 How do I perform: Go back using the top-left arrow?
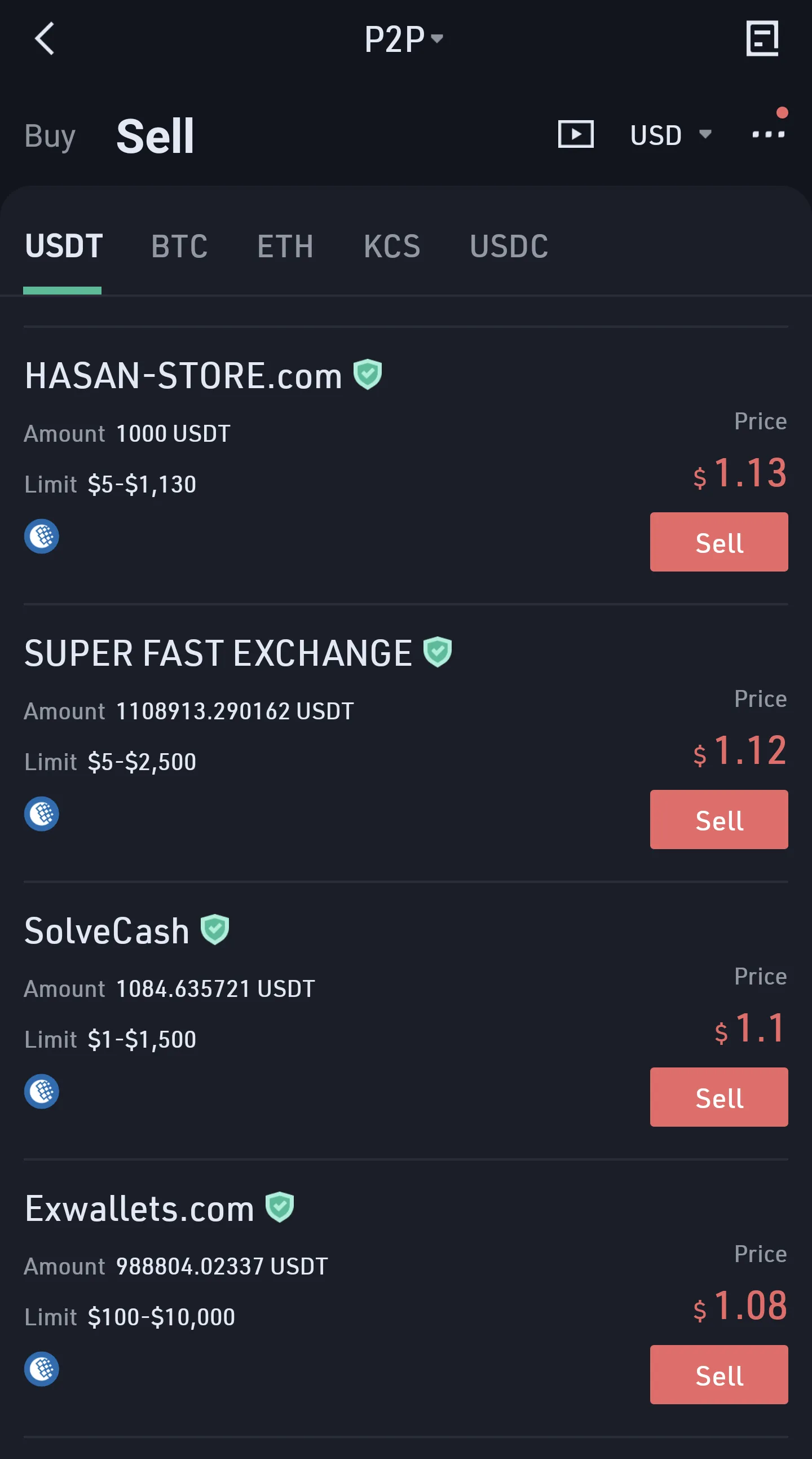pyautogui.click(x=44, y=38)
